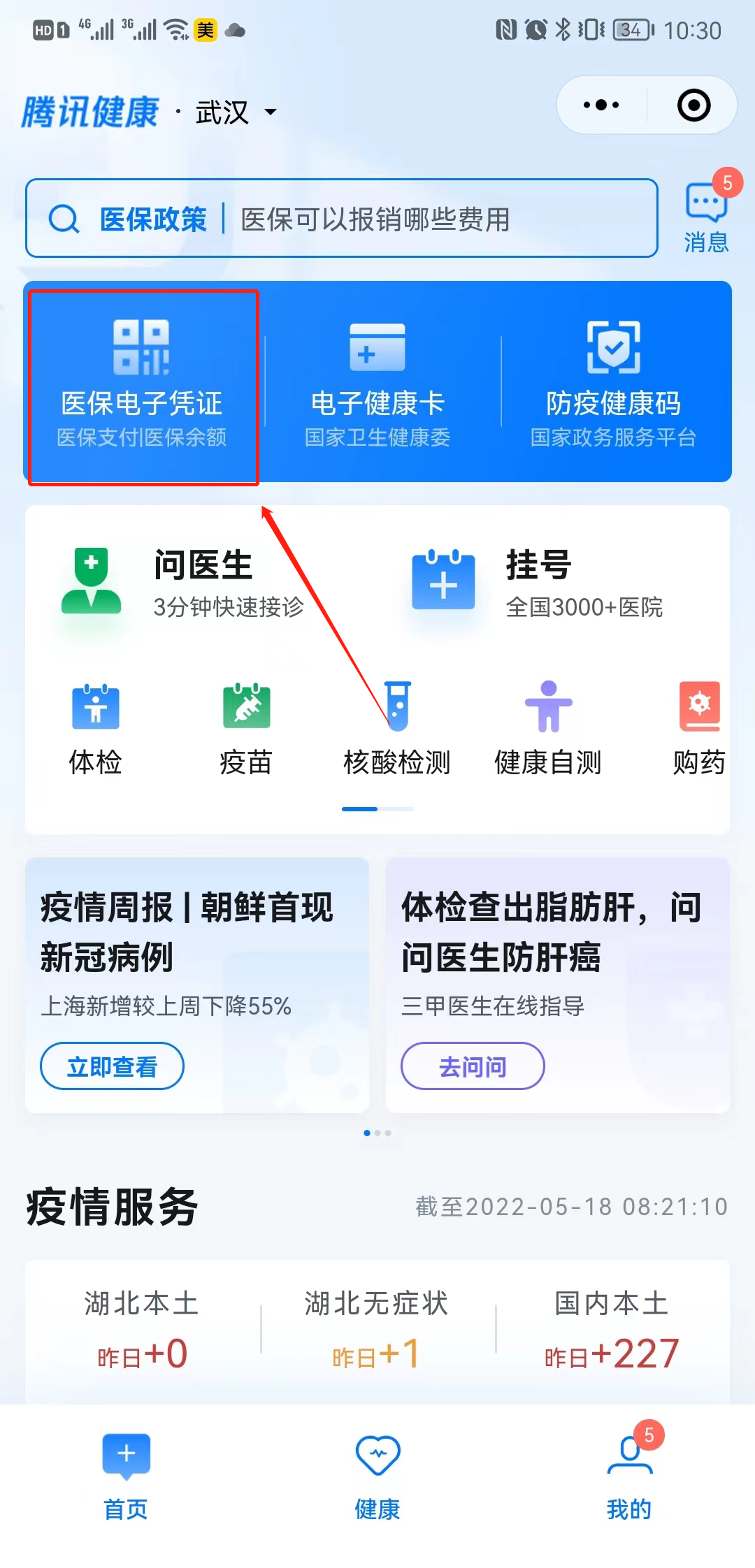Tap 立即查看 on the 疫情周报 card

(x=112, y=1066)
